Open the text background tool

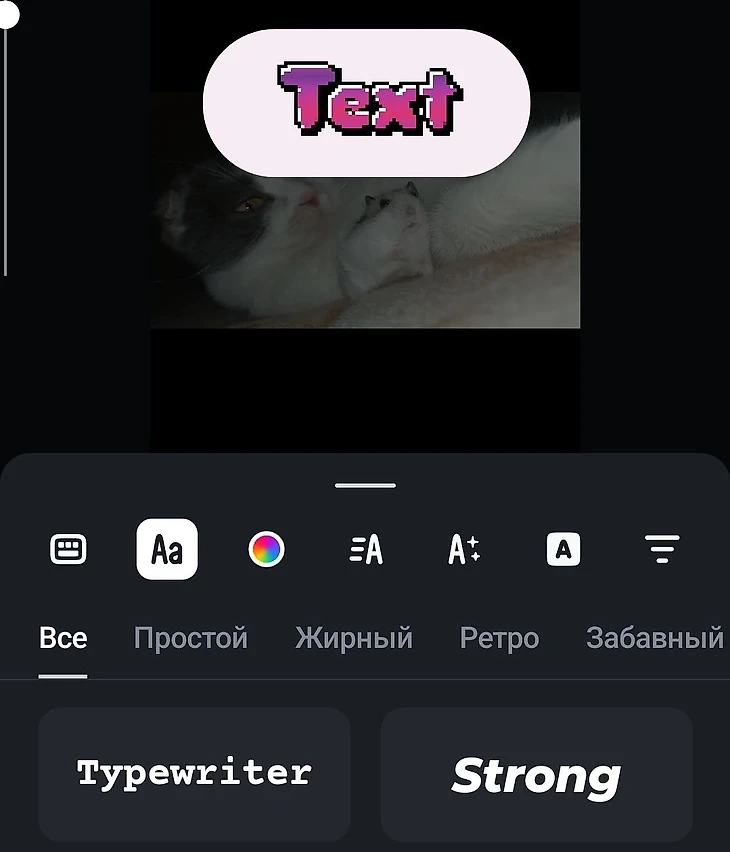pyautogui.click(x=563, y=549)
